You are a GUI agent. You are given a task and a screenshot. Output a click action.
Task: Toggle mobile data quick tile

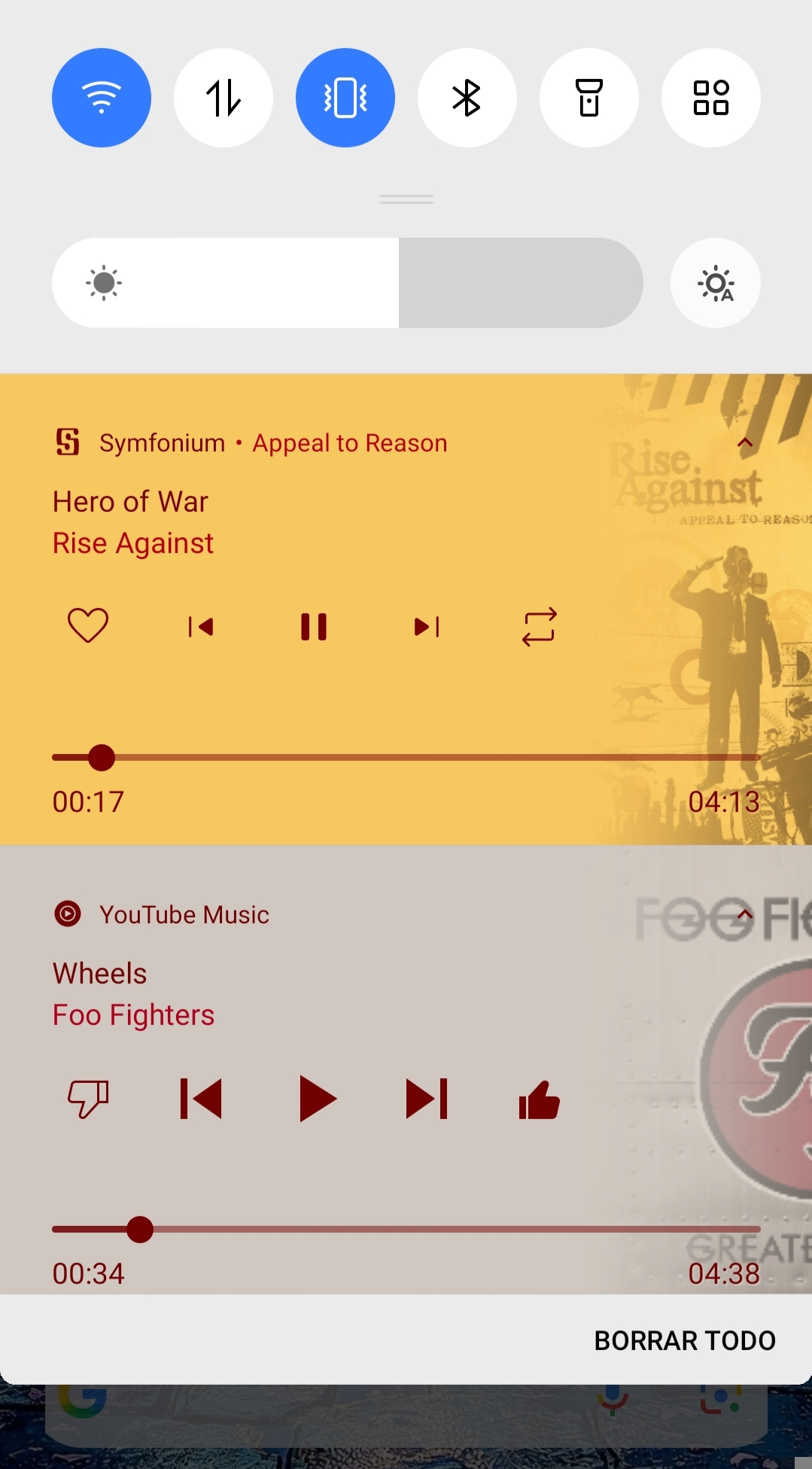224,98
